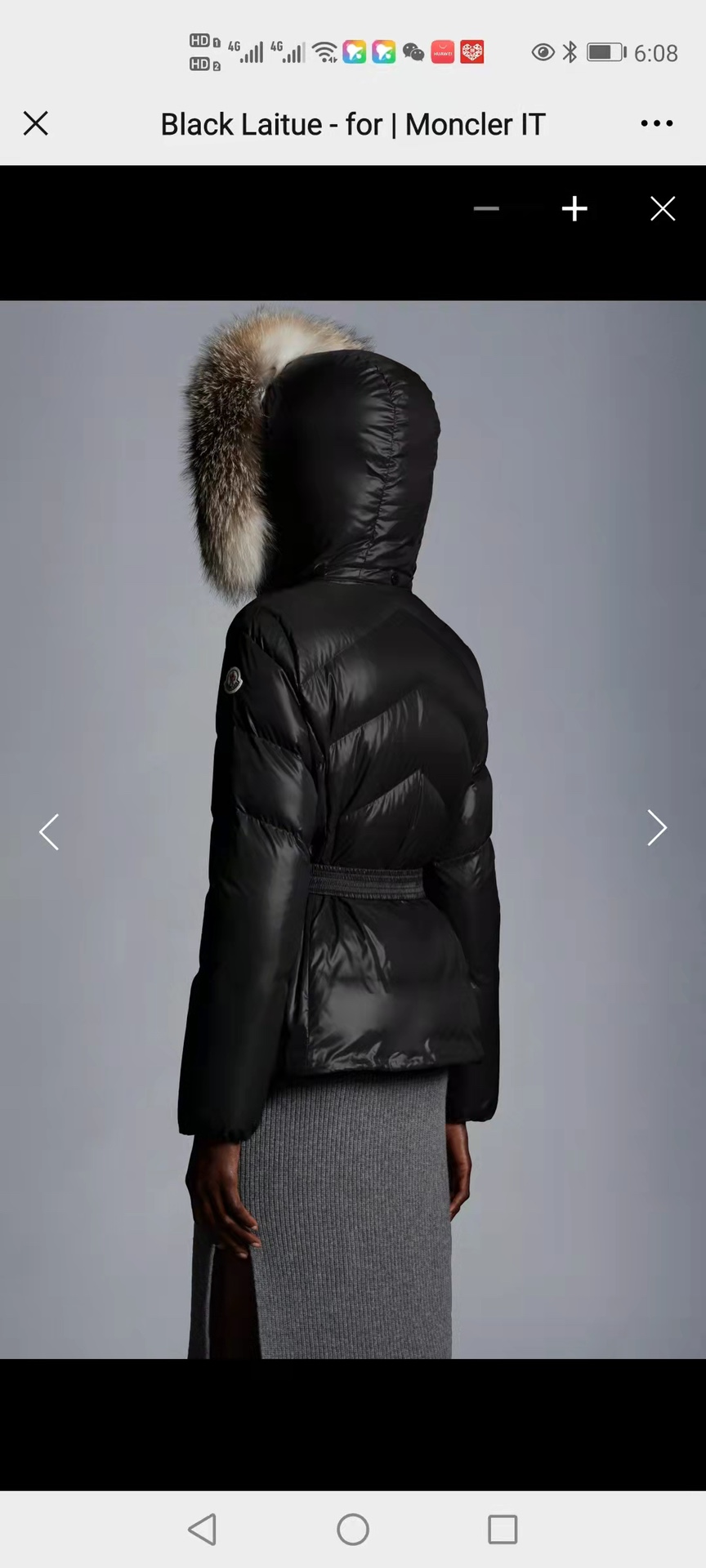Open the recent apps overview
Image resolution: width=706 pixels, height=1568 pixels.
503,1529
